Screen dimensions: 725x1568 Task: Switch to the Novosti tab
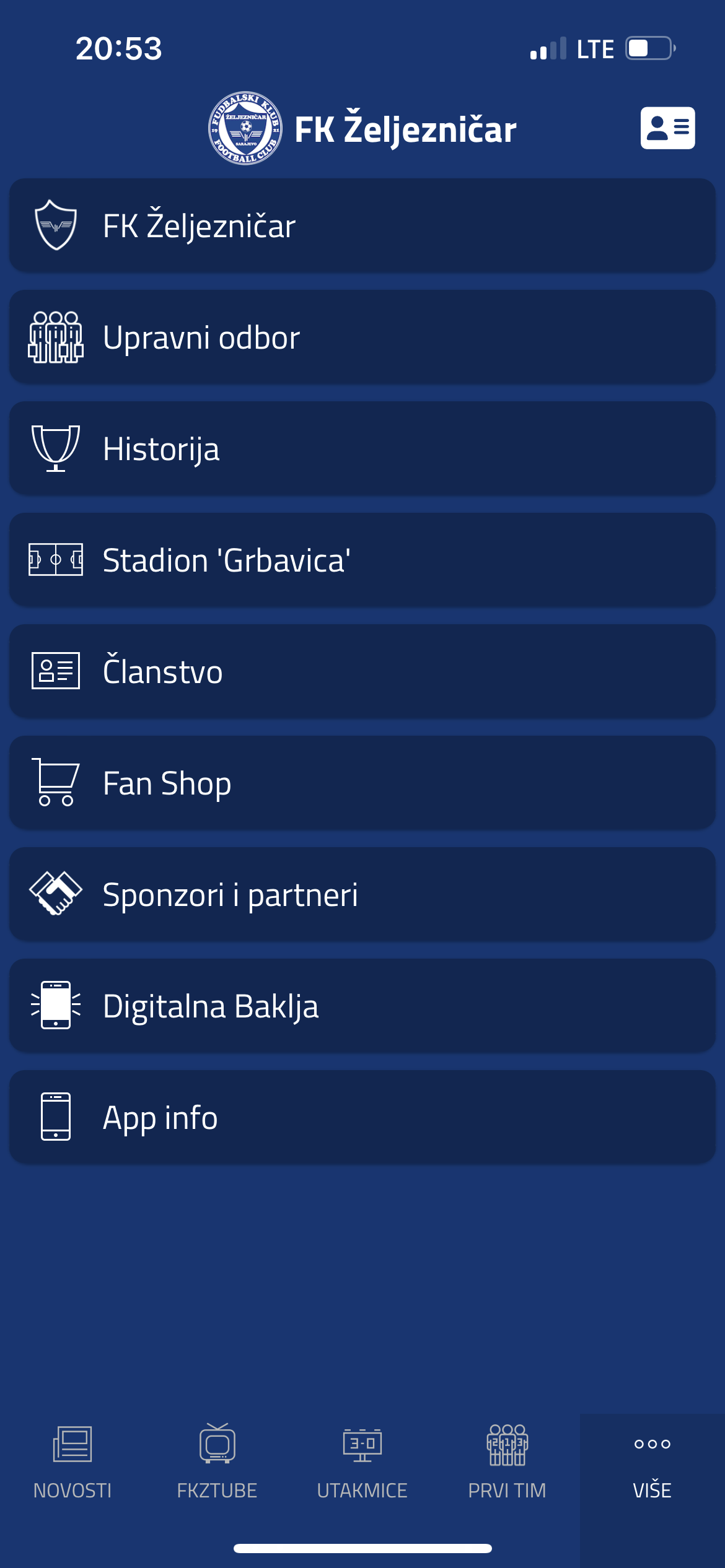pos(72,1461)
